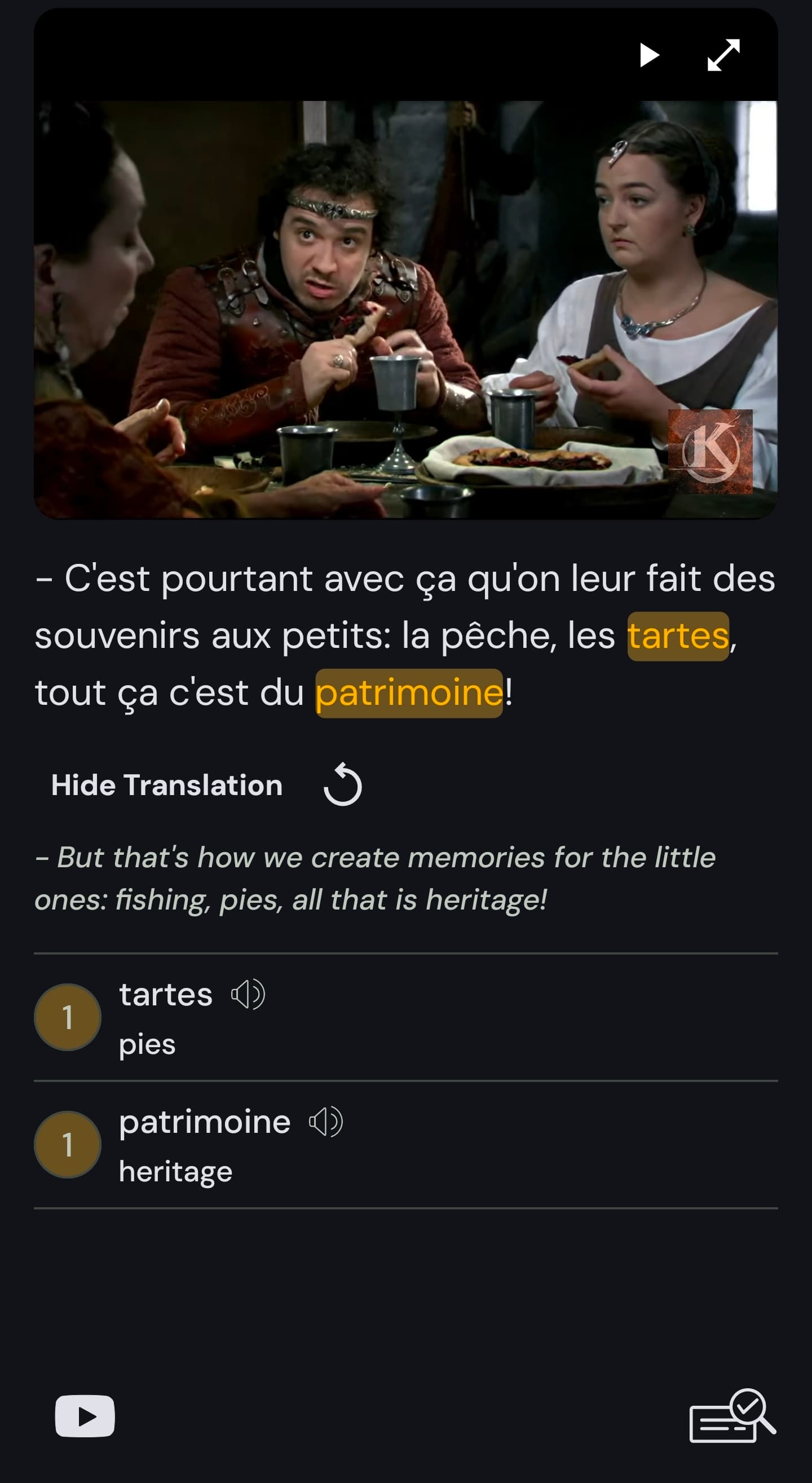Hide the translation
This screenshot has width=812, height=1483.
pos(167,785)
